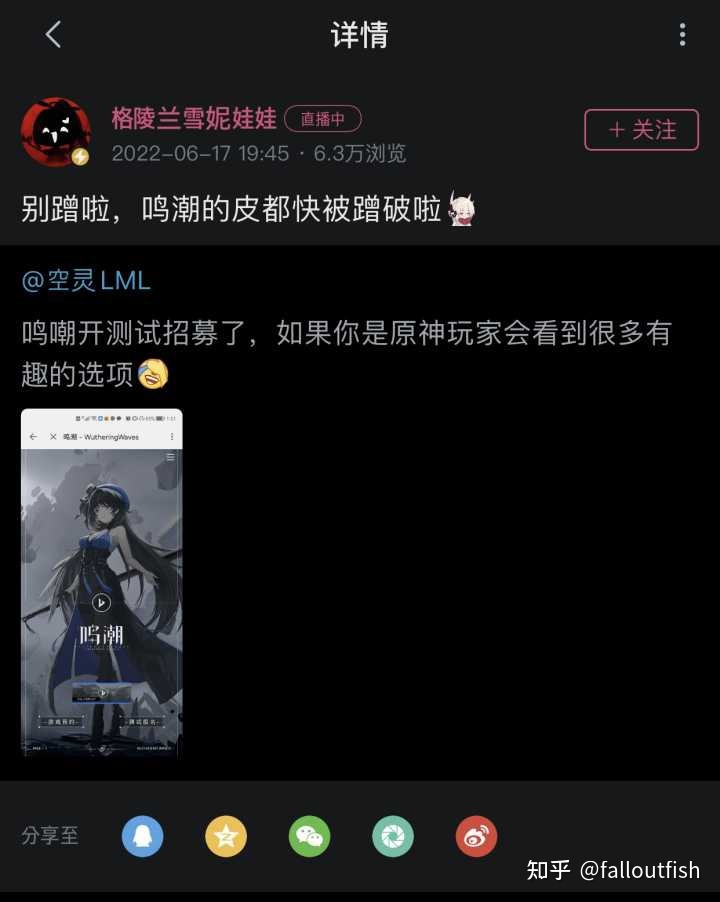This screenshot has width=720, height=902.
Task: Share to QQ空间 with the star icon
Action: click(226, 836)
